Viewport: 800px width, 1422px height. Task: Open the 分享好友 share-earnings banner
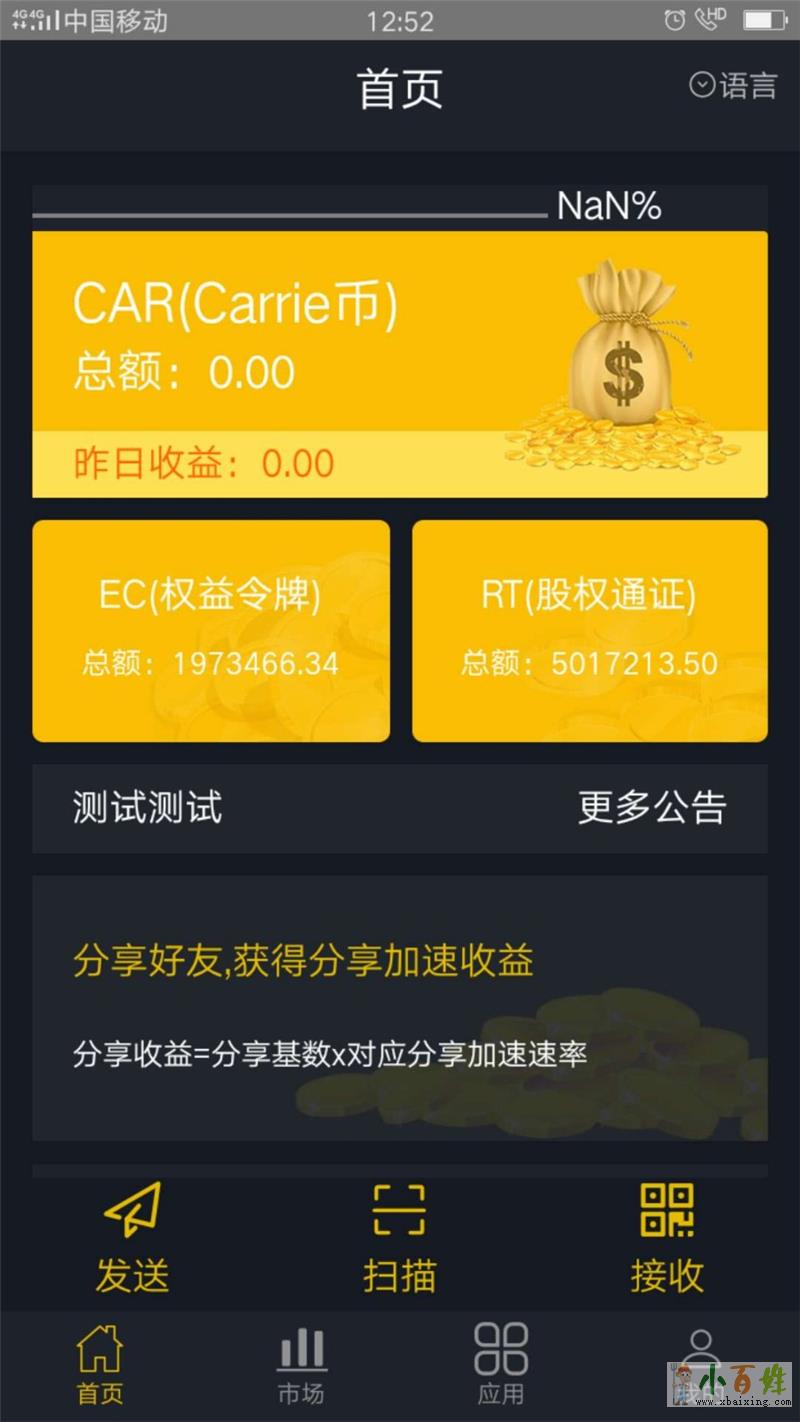399,1008
